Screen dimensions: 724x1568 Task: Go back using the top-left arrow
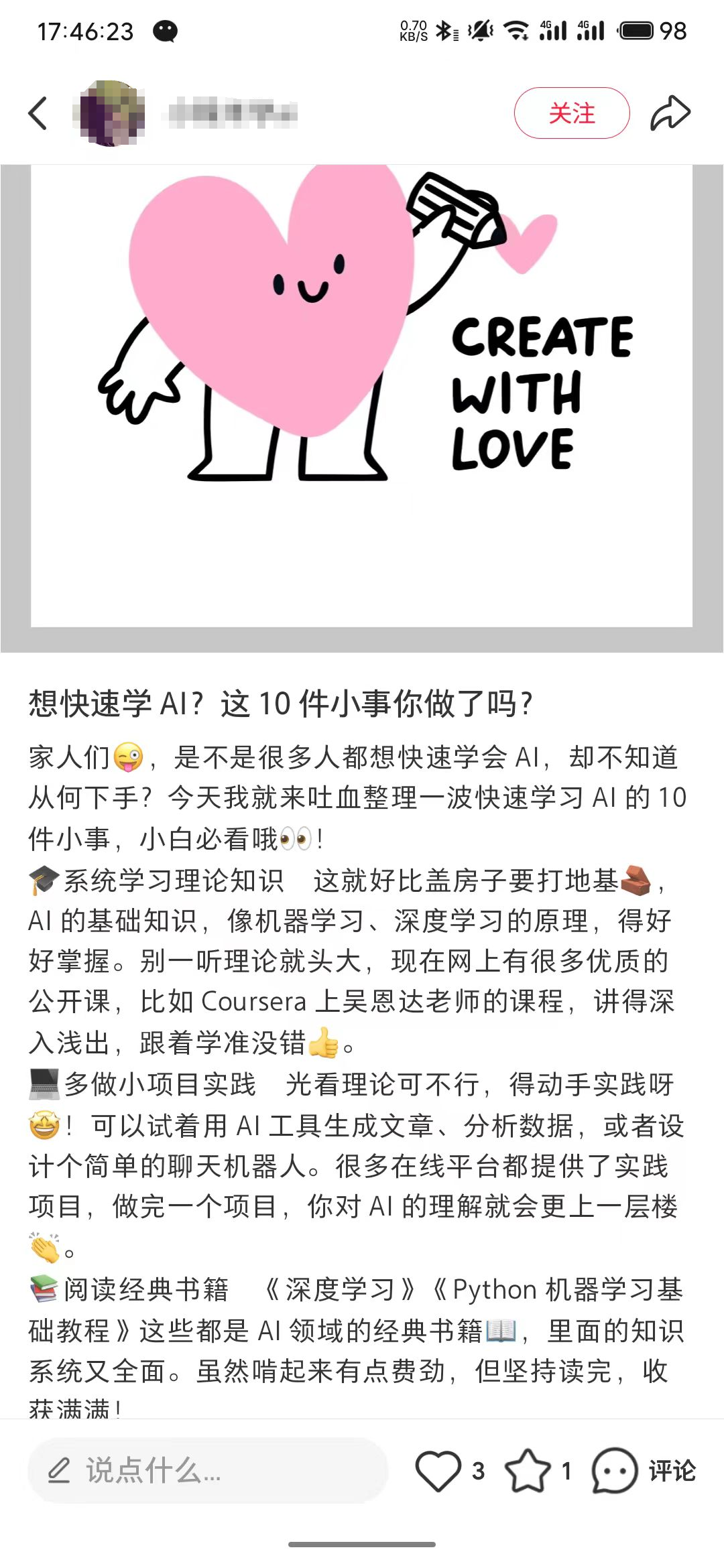pos(38,113)
